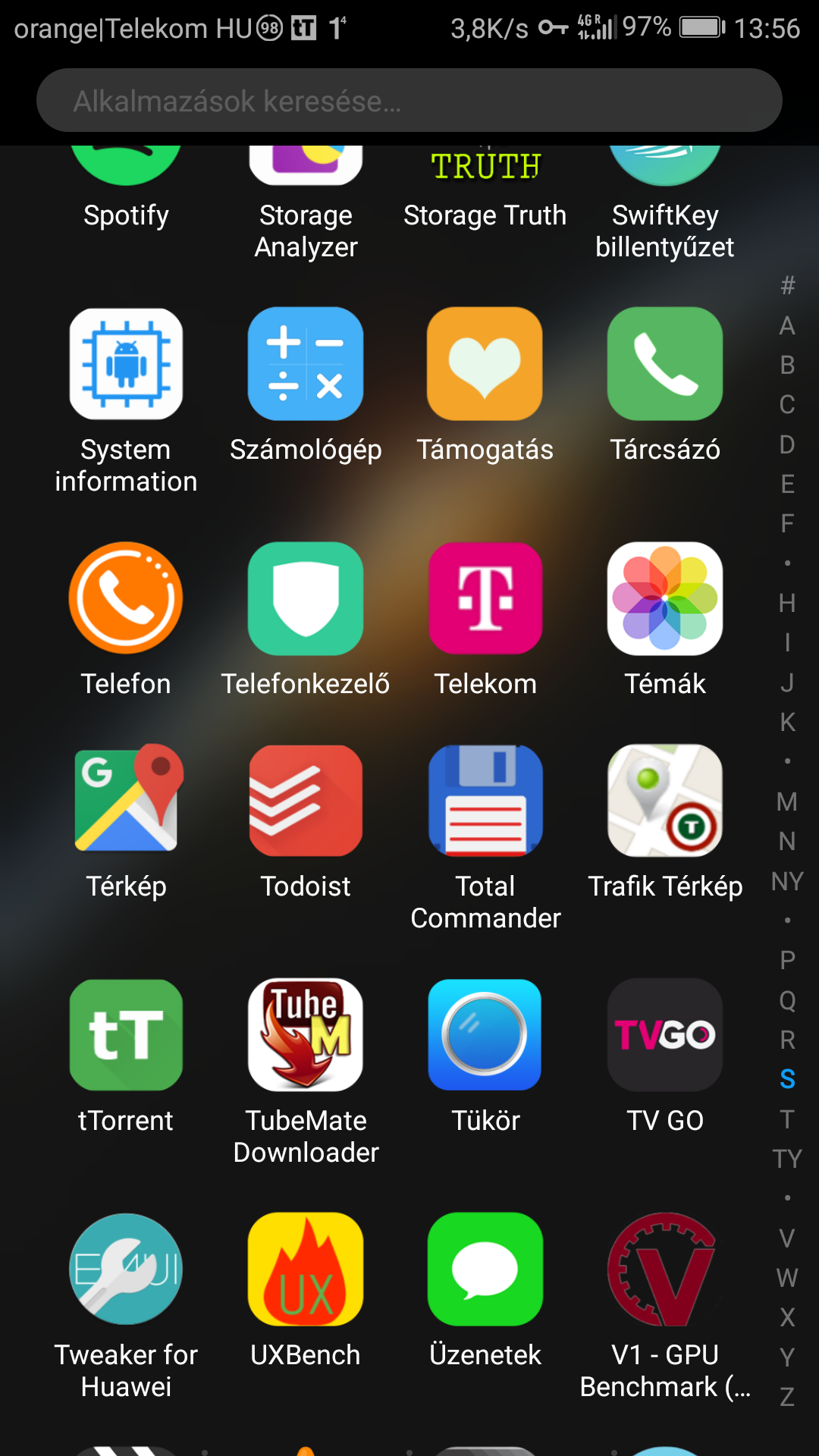This screenshot has height=1456, width=819.
Task: Jump to letter V in alphabet index
Action: tap(787, 1238)
